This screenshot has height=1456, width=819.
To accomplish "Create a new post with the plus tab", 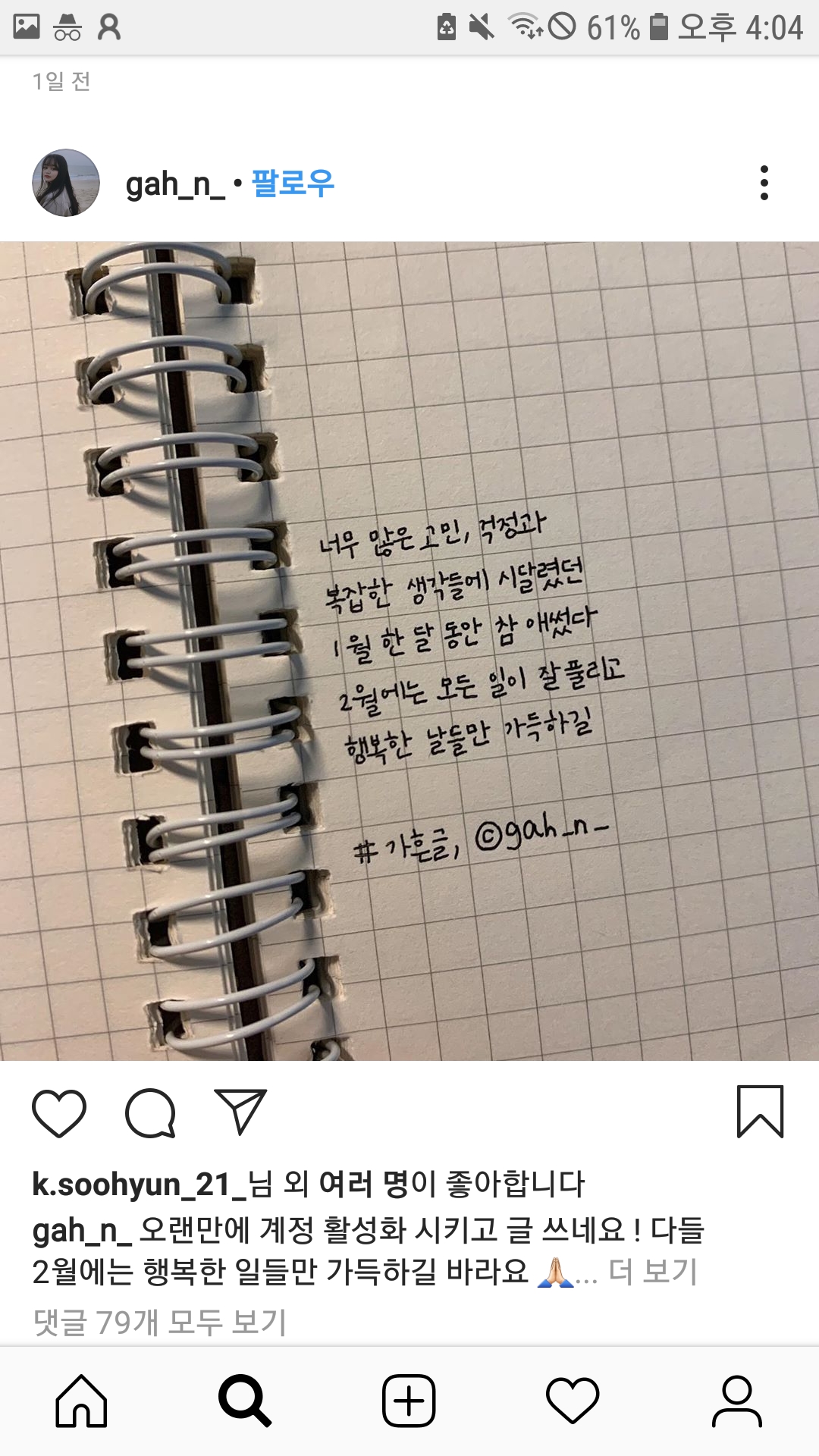I will [x=409, y=1401].
